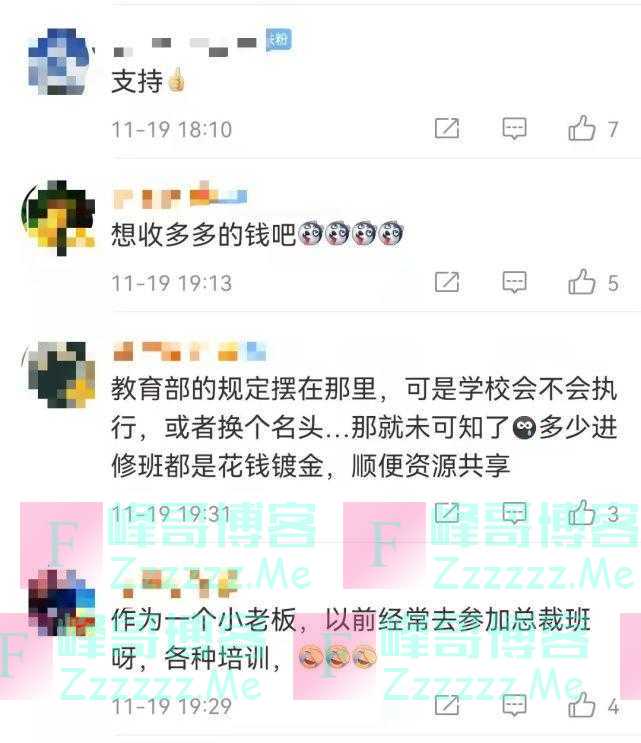Like the comment 想收多多的钱吧
Screen dimensions: 641x743
coord(582,283)
